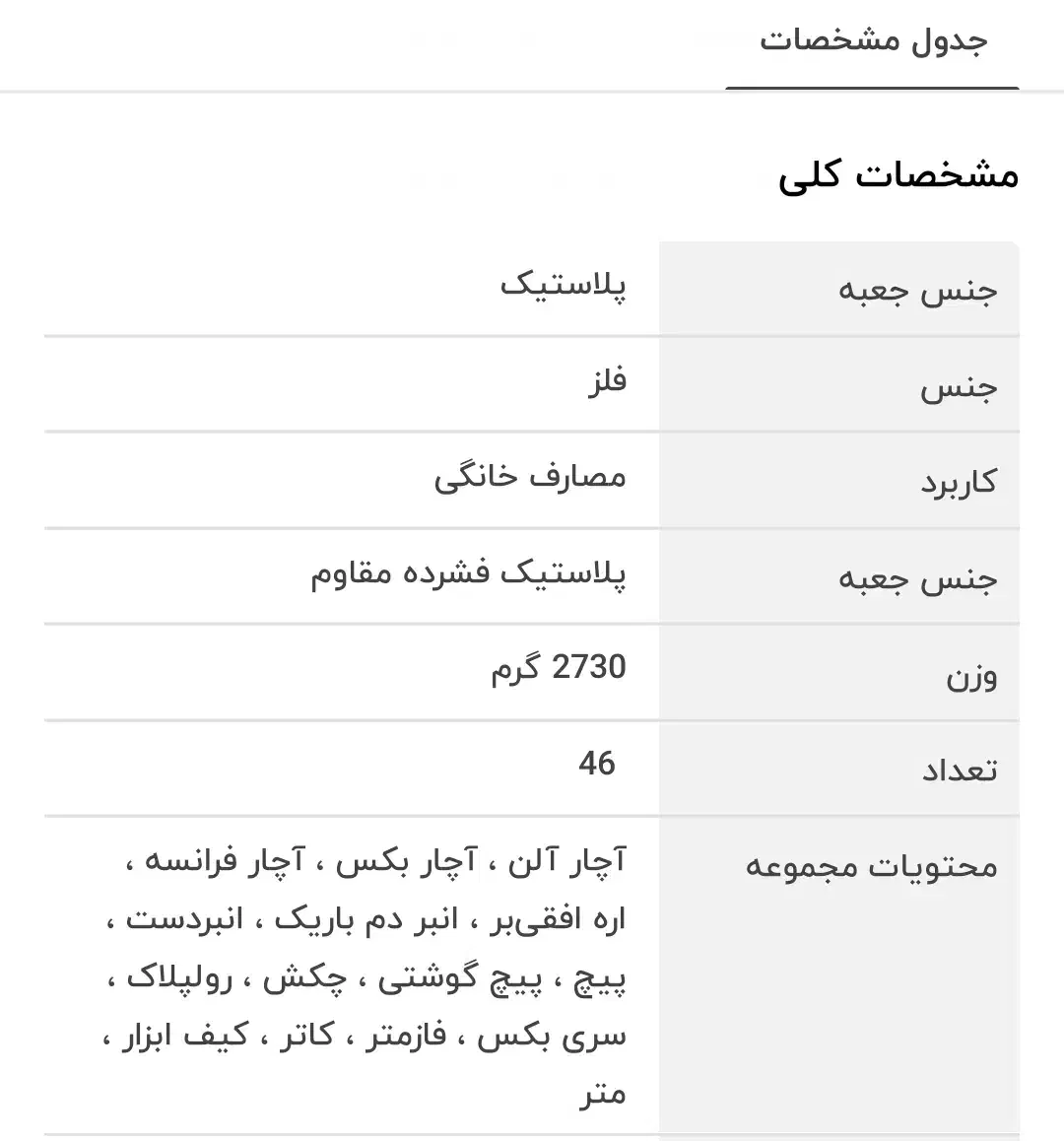The width and height of the screenshot is (1064, 1141).
Task: Select the وزن row label
Action: 970,673
